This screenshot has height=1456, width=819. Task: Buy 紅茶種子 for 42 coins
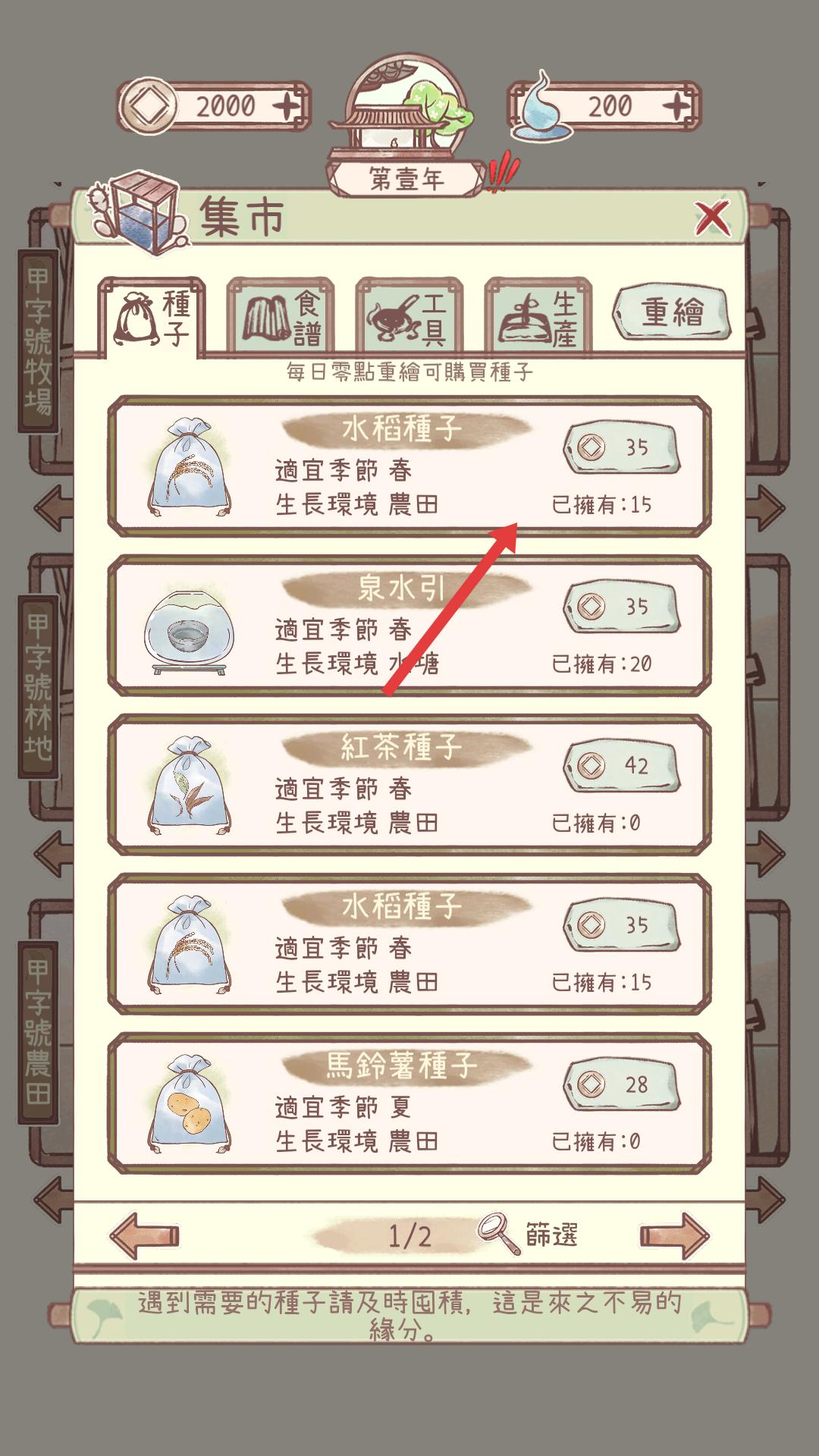coord(622,766)
